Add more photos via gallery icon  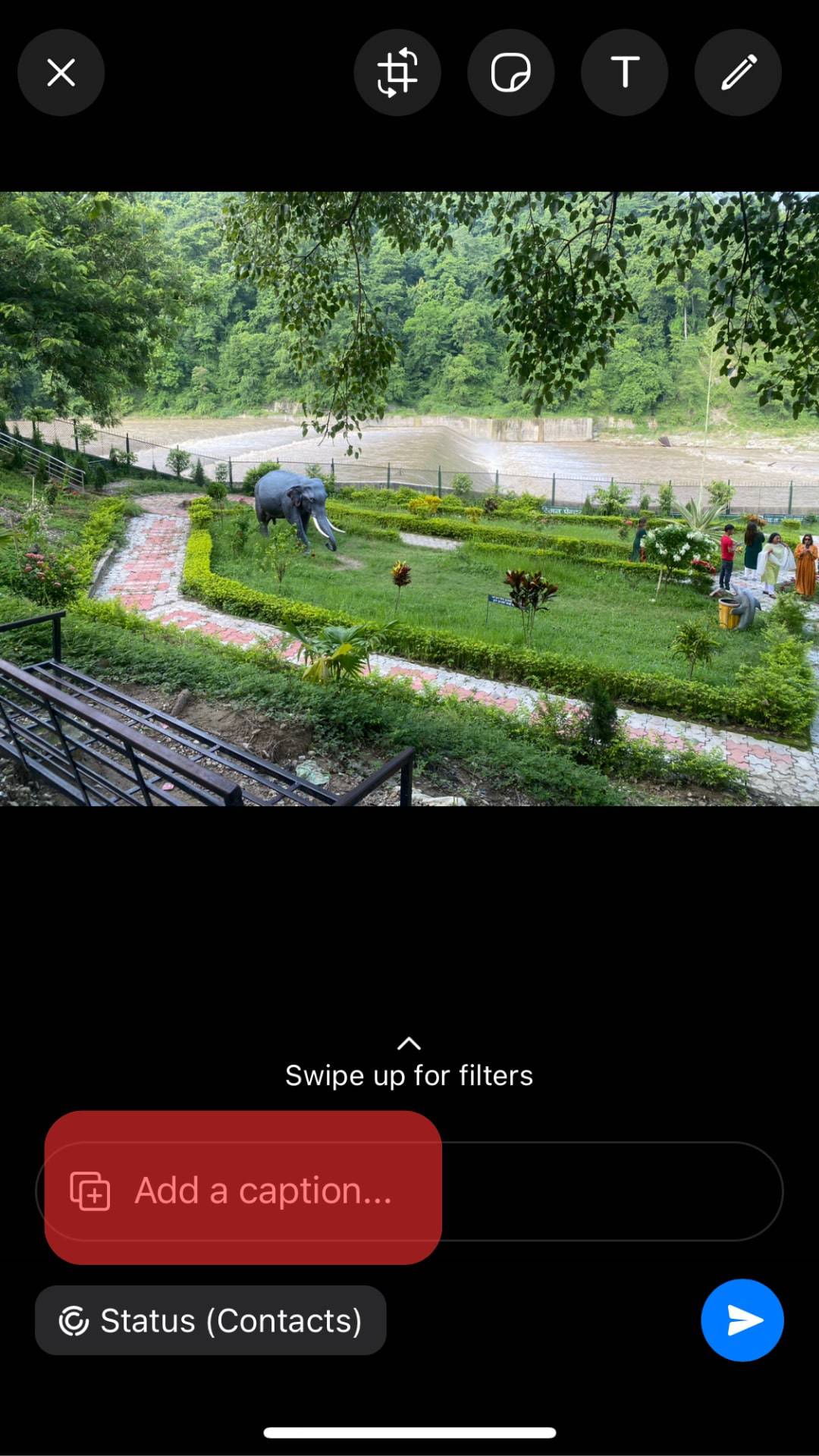tap(90, 1191)
